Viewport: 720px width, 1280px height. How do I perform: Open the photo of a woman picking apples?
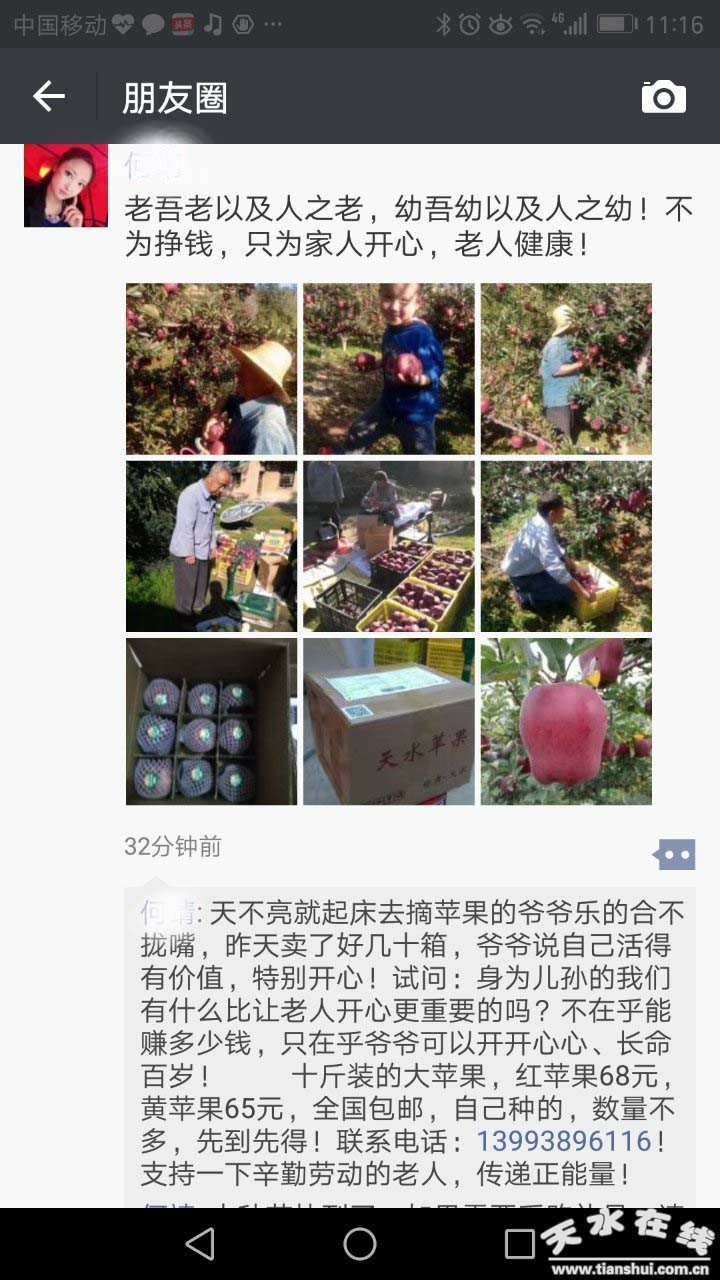(x=566, y=369)
